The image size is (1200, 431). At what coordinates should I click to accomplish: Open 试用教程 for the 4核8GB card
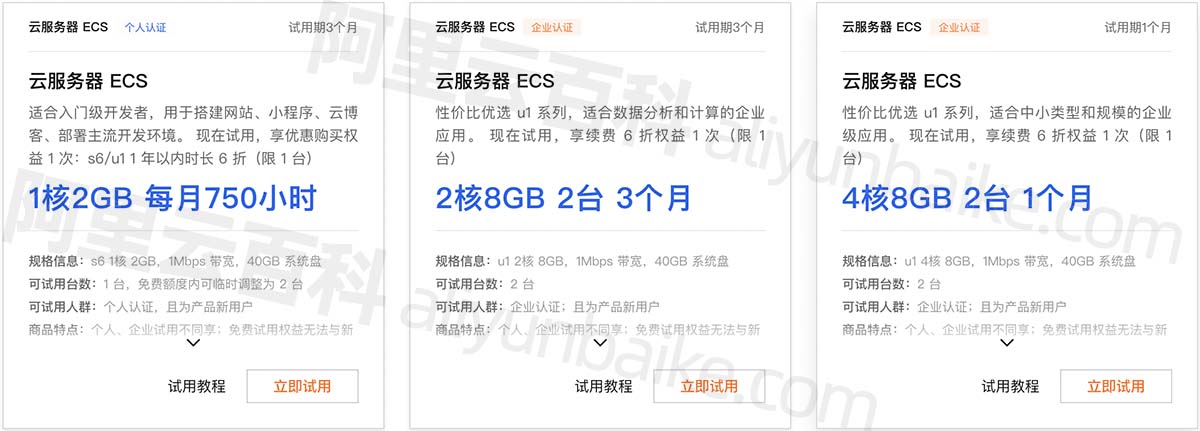(x=1011, y=386)
